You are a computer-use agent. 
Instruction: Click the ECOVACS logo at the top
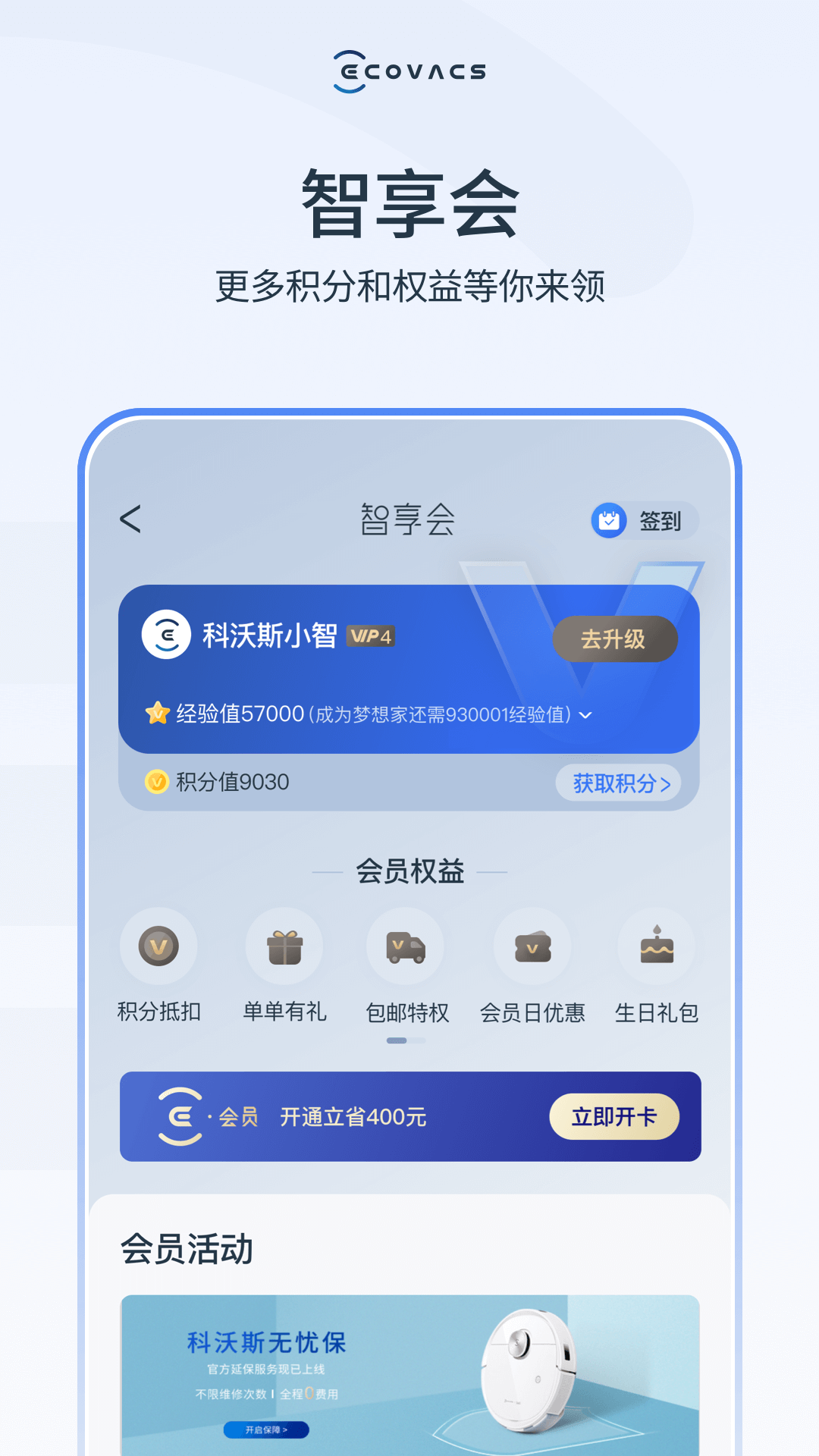tap(409, 72)
